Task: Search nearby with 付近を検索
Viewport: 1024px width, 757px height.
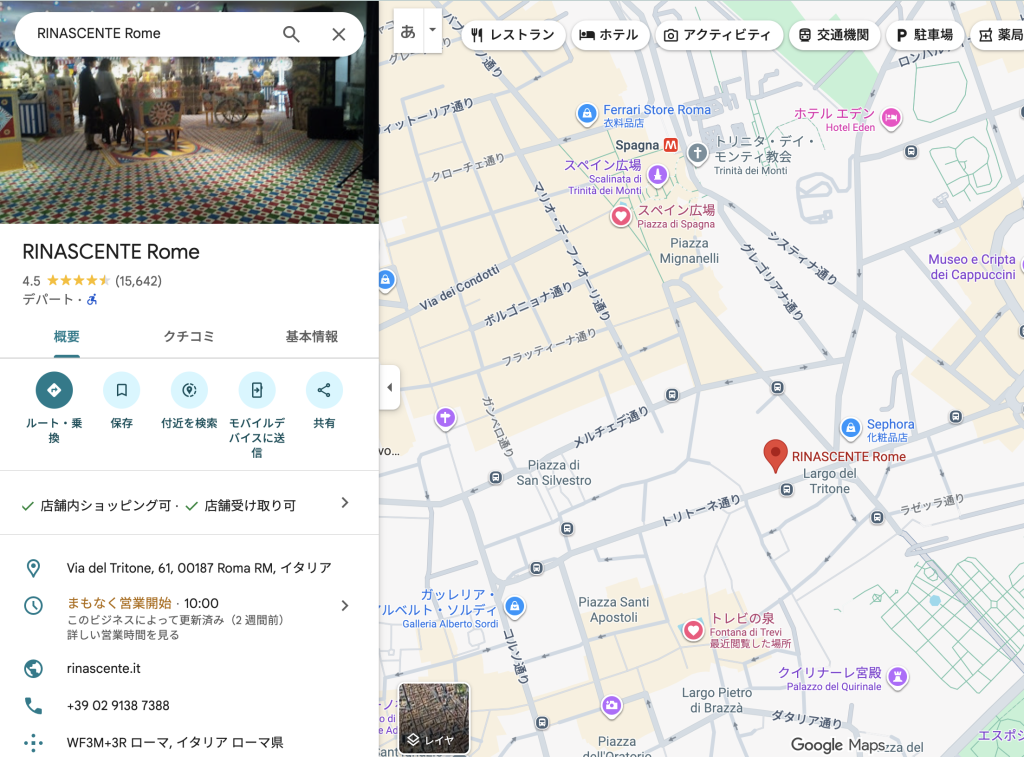Action: tap(189, 390)
